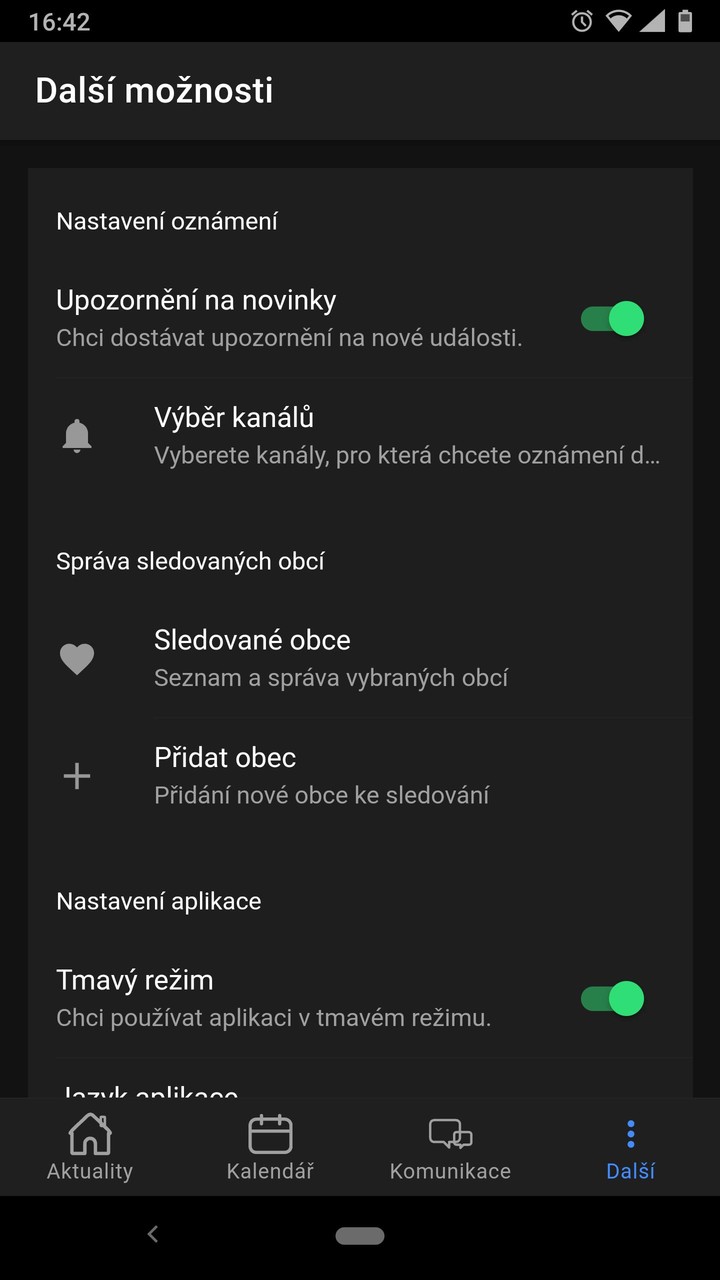Viewport: 720px width, 1280px height.
Task: Tap the Další tab
Action: pos(630,1148)
